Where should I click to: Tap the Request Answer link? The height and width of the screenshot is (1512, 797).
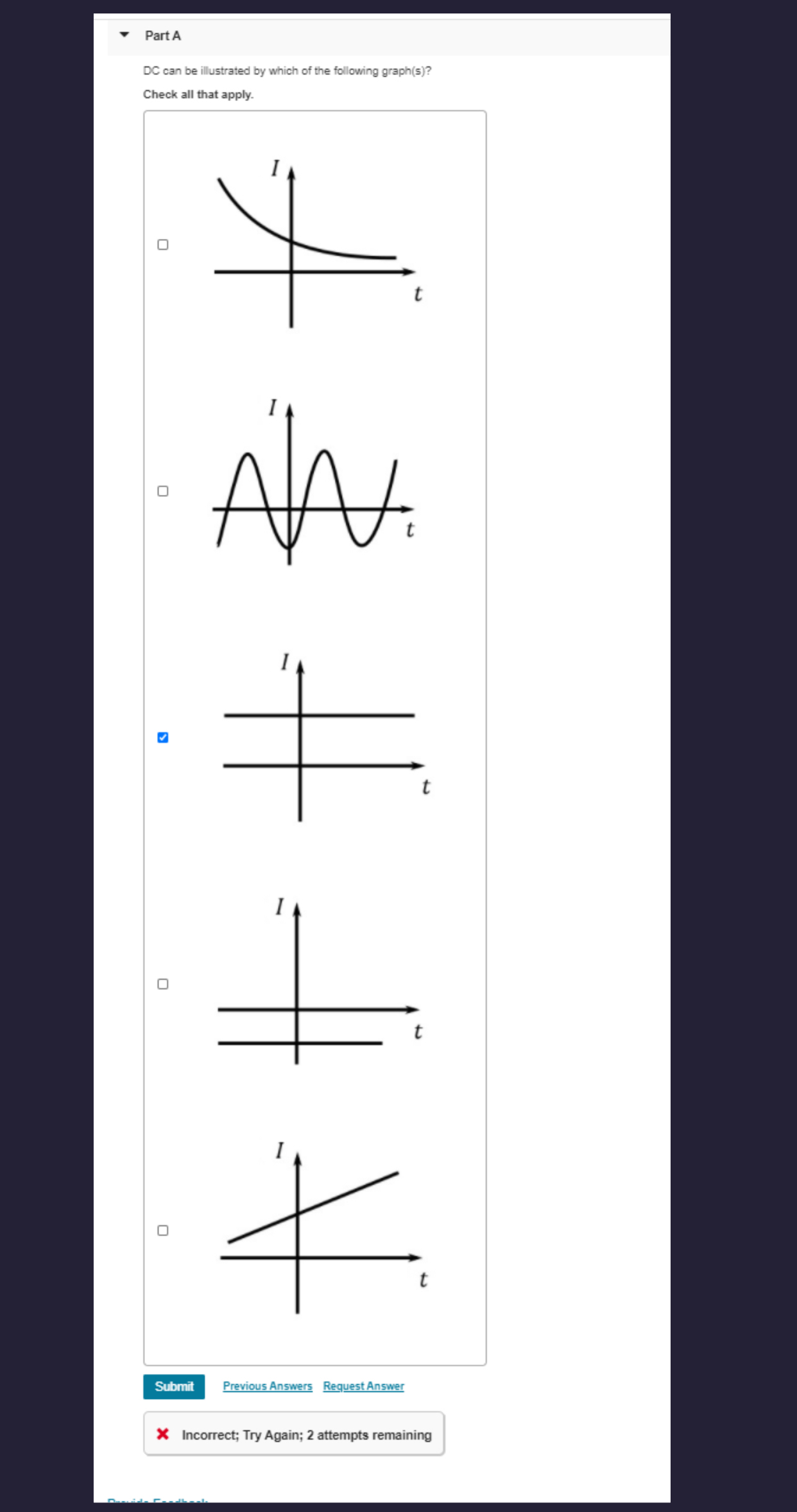(x=363, y=1386)
